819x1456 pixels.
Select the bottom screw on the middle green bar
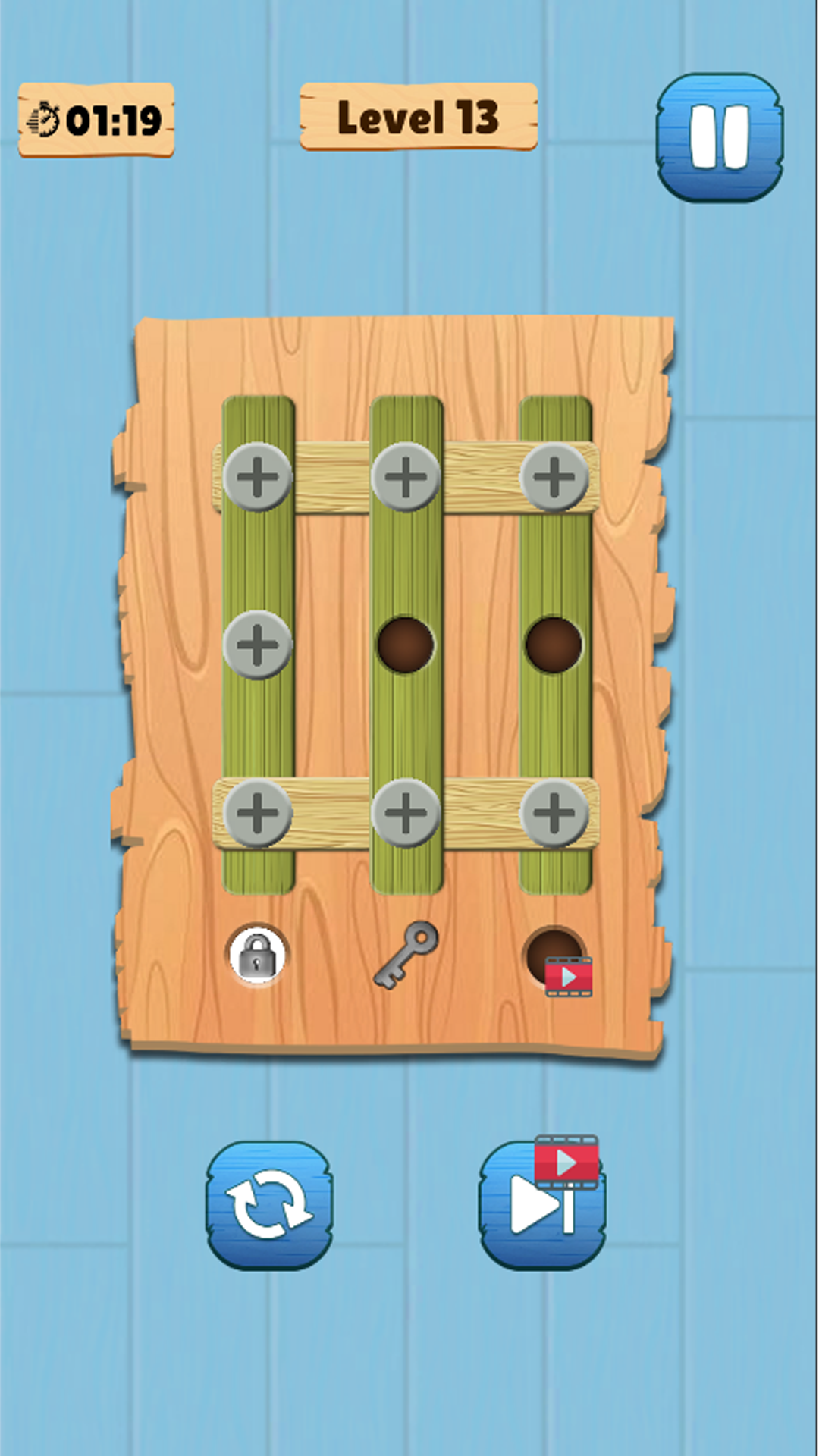point(406,813)
